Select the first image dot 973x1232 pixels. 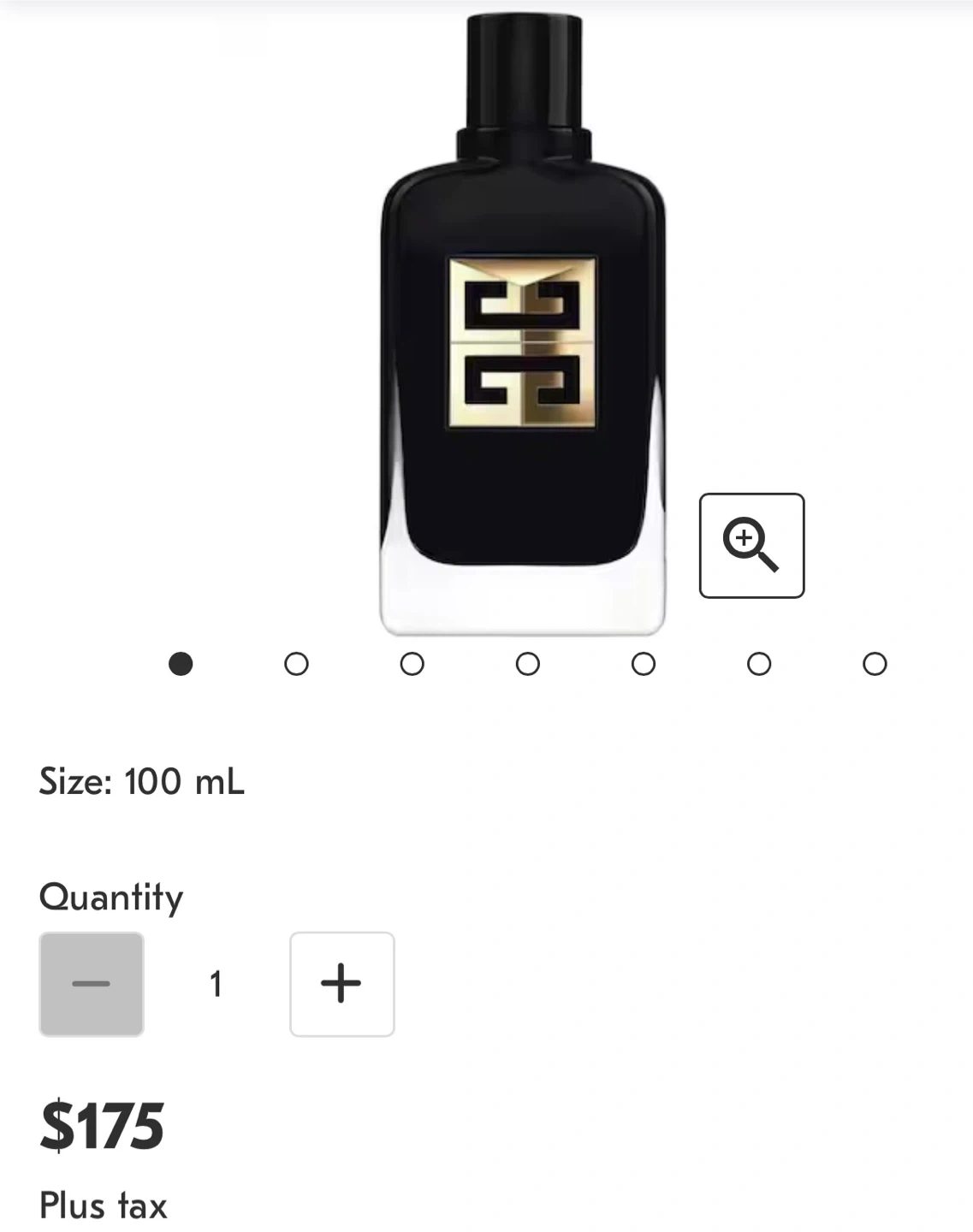click(181, 664)
